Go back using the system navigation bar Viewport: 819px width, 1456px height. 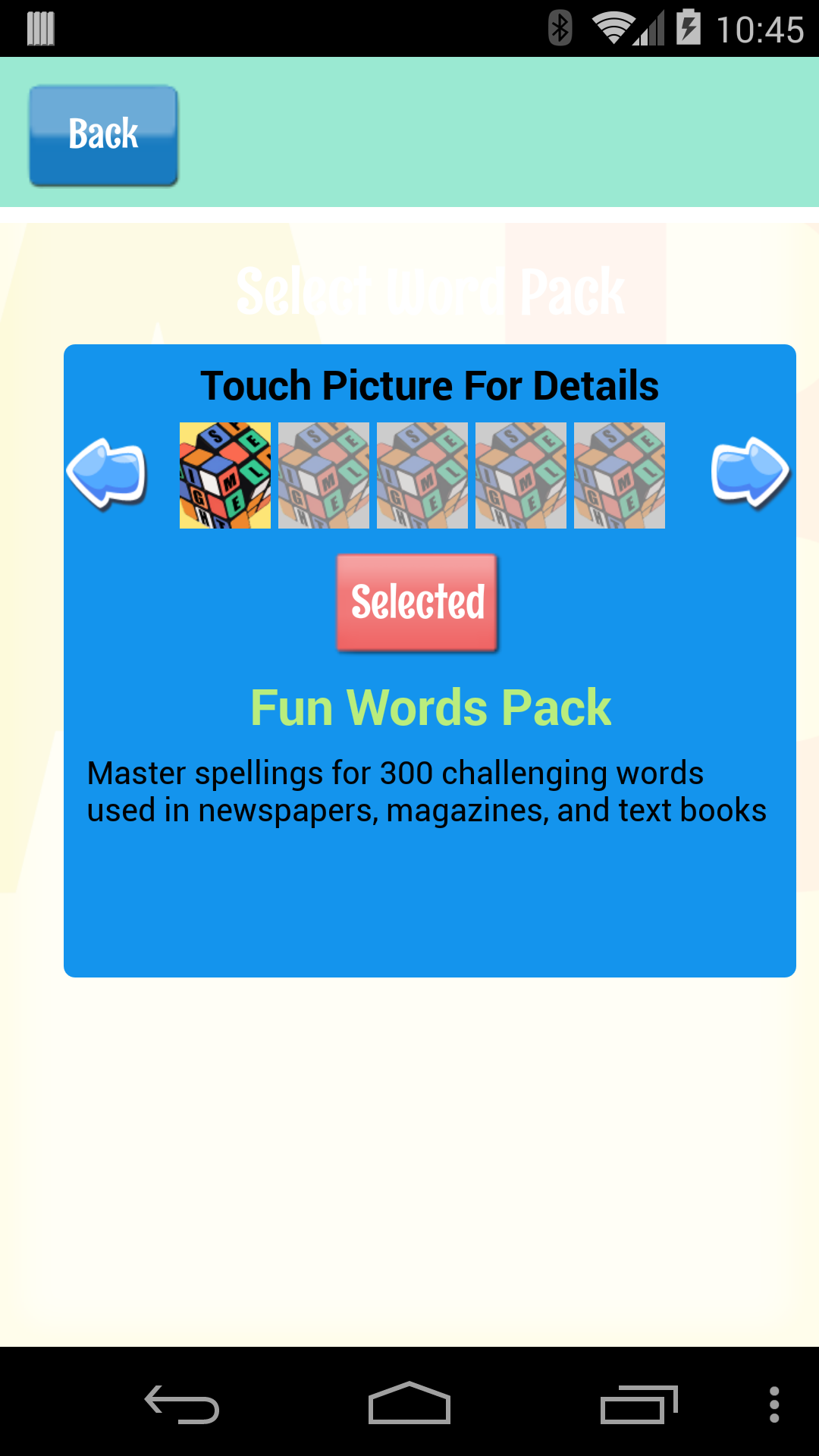click(182, 1404)
